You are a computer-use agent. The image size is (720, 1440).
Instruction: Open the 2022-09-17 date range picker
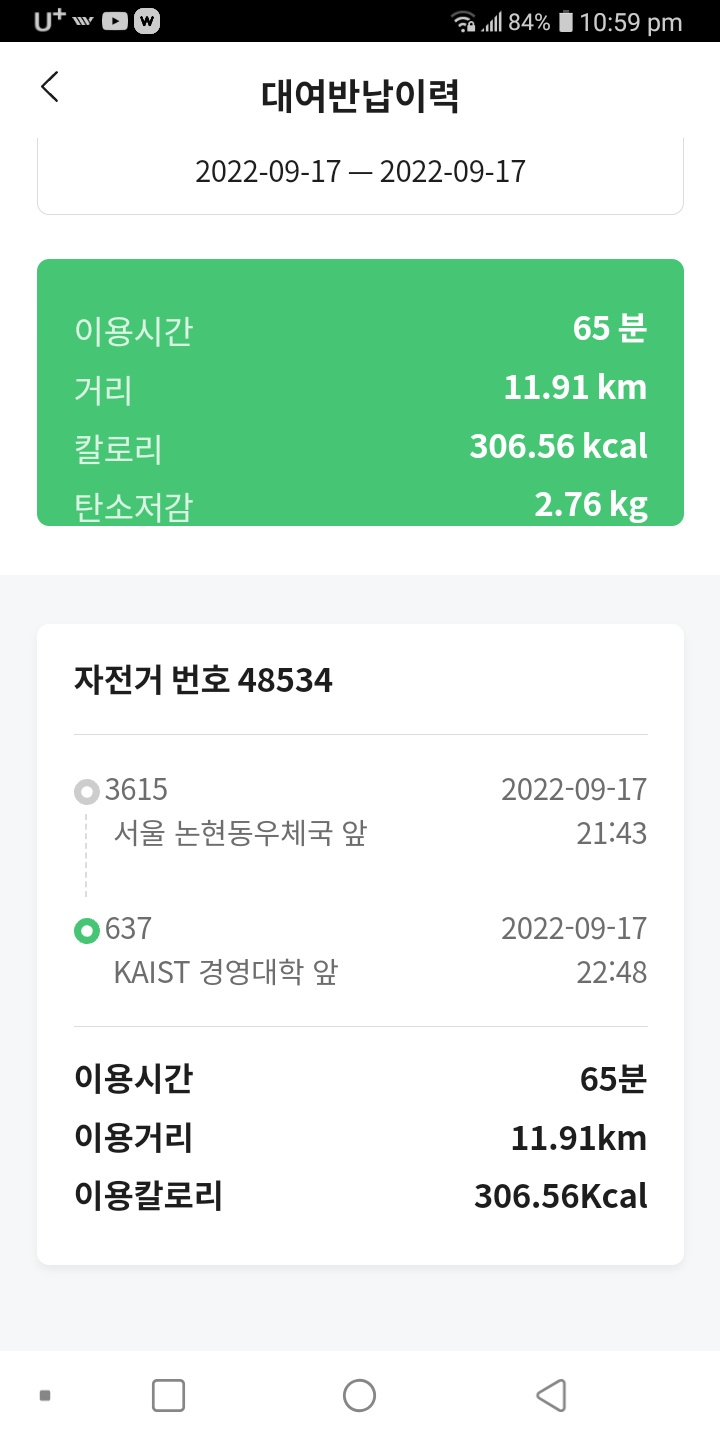pos(360,172)
